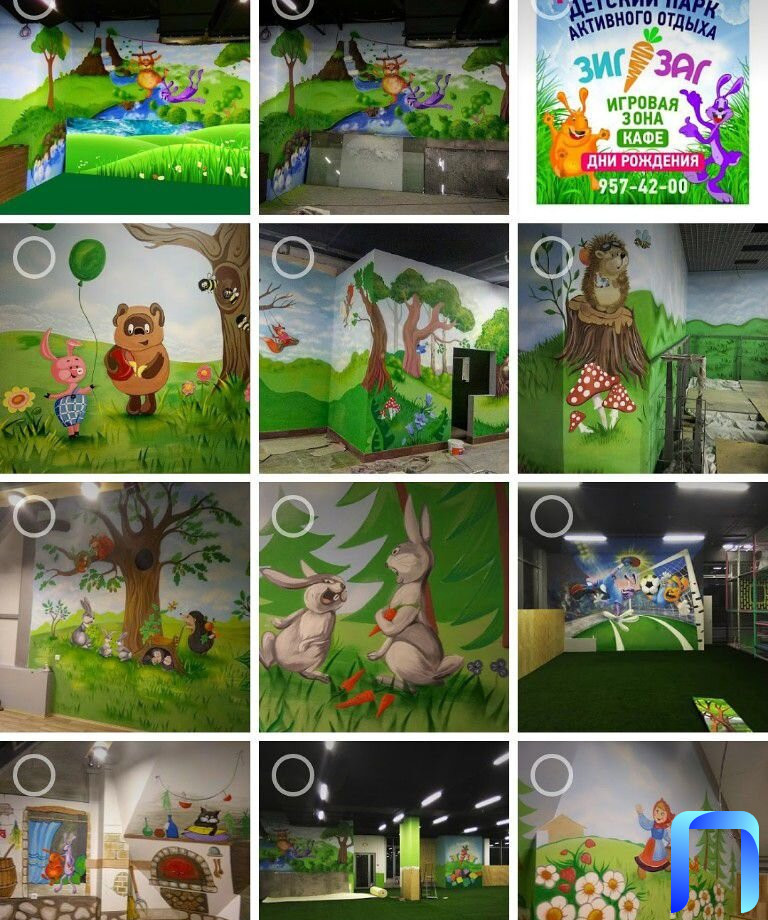Tick the selection circle on hedgehog photo
The image size is (768, 920).
coord(552,258)
